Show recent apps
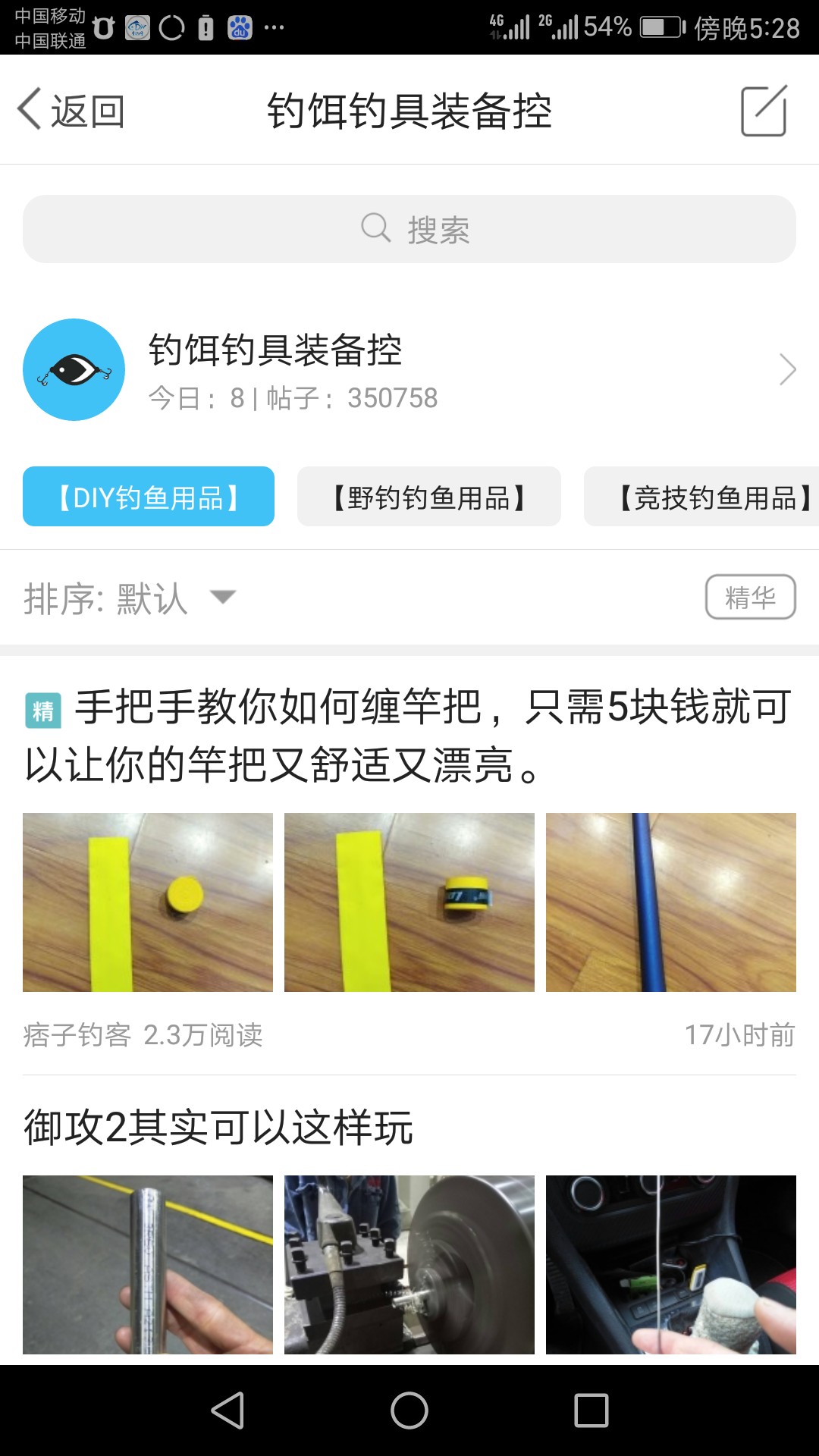This screenshot has height=1456, width=819. tap(591, 1410)
